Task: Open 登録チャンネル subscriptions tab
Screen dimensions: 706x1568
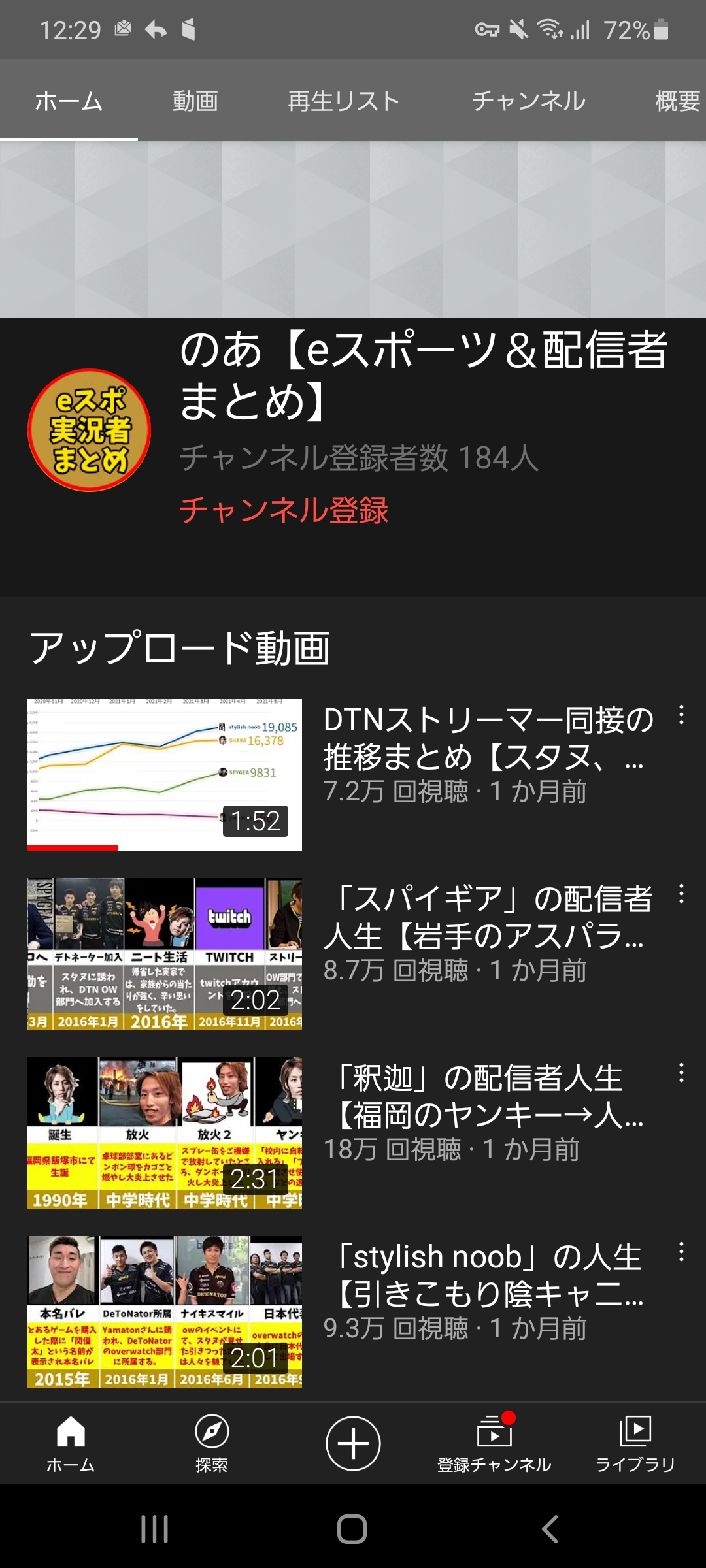Action: (x=494, y=1444)
